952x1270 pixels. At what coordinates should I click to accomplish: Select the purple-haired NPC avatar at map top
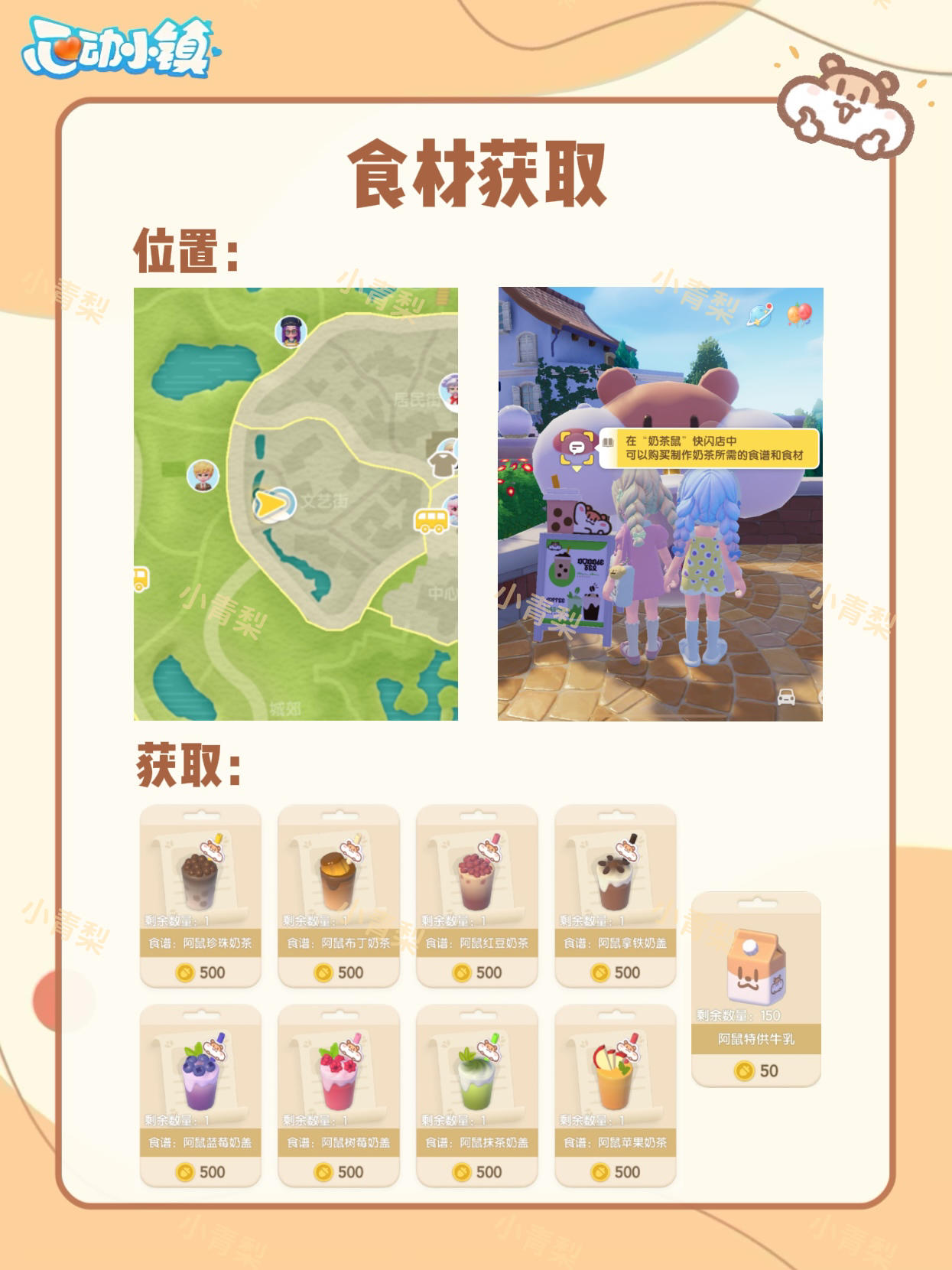coord(291,331)
